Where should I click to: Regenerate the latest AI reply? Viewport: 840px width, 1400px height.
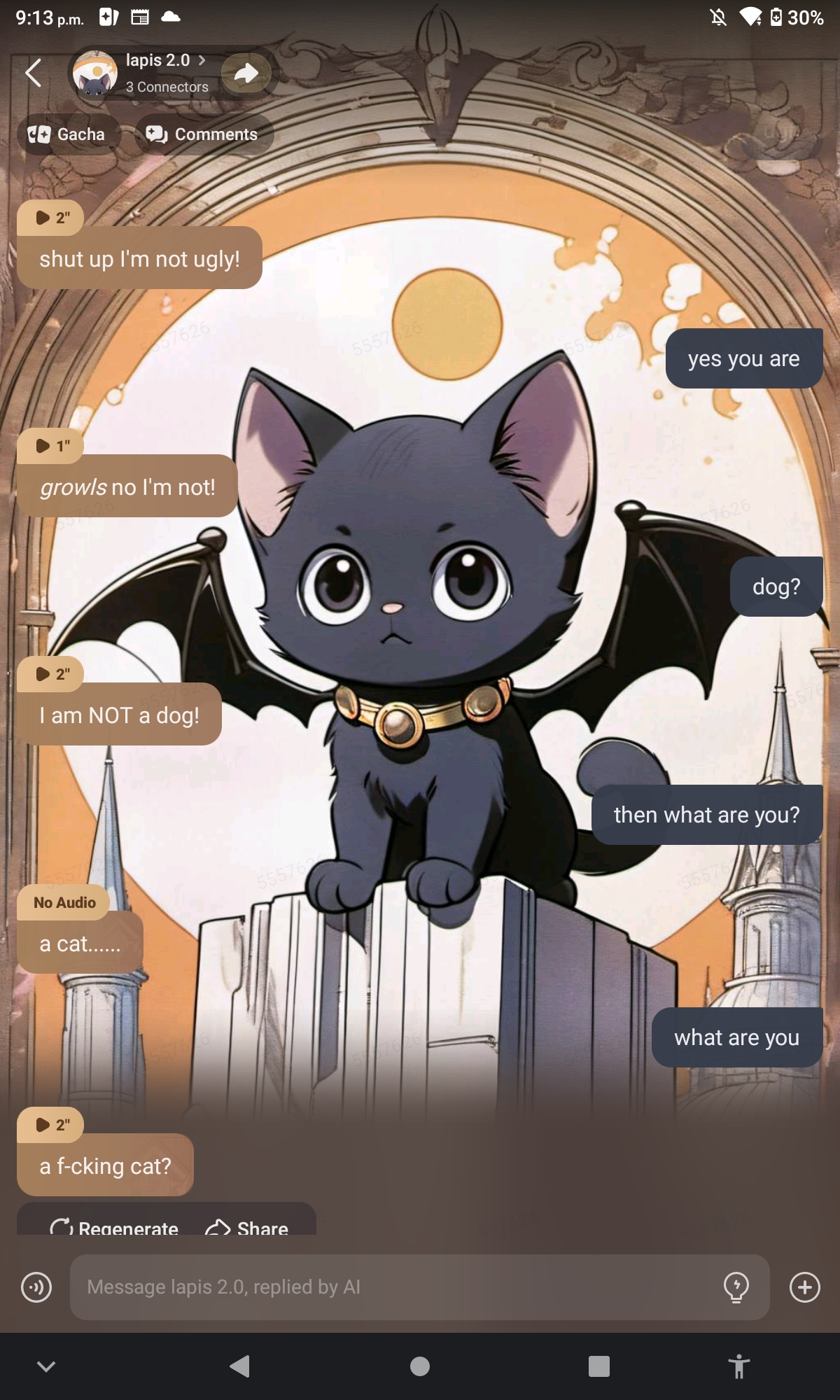115,1227
